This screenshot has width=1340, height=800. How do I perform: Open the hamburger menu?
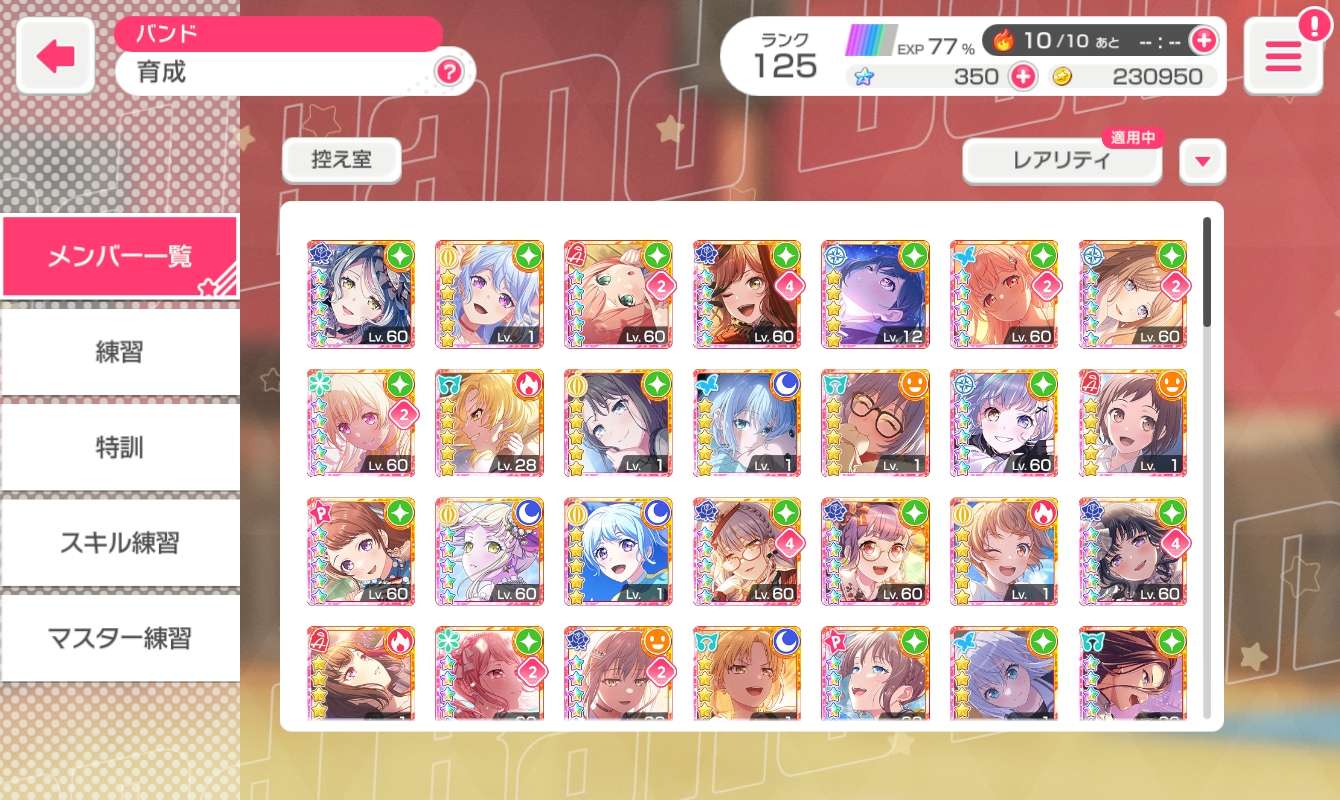click(x=1283, y=57)
